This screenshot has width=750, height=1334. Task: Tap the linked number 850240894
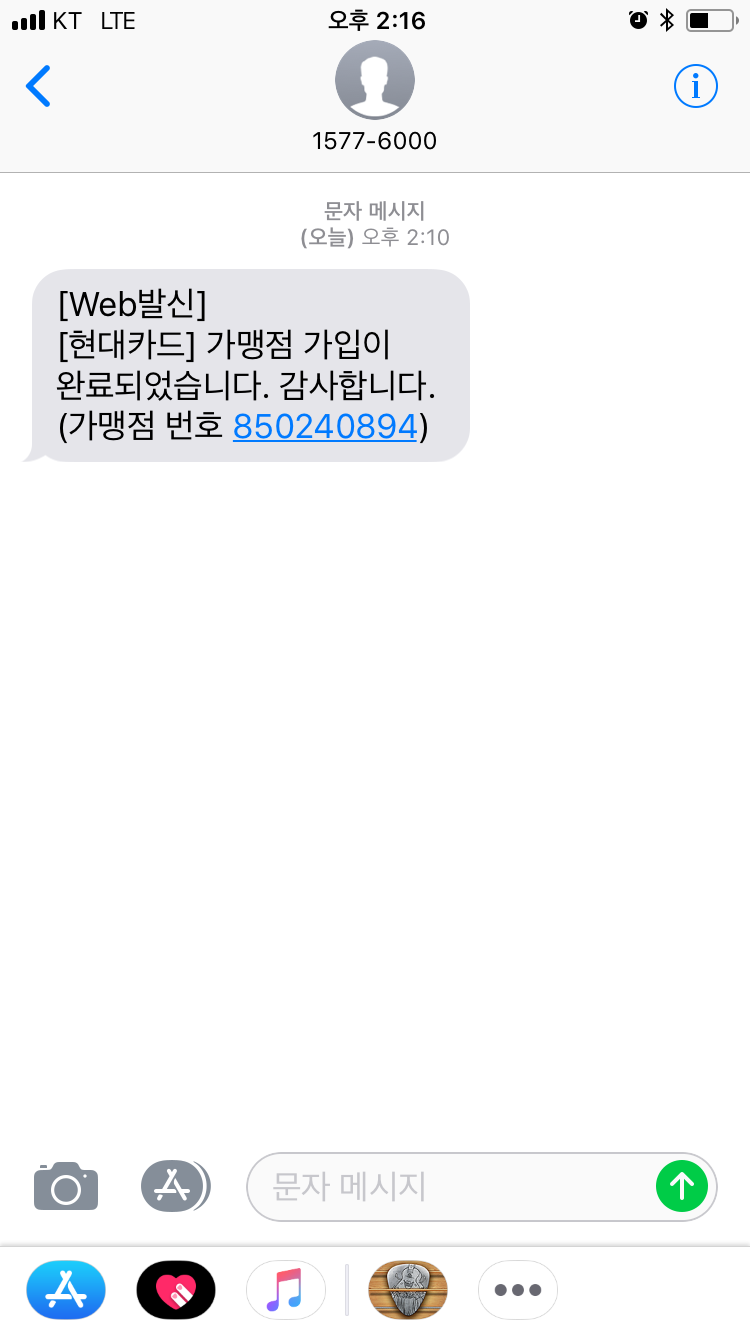click(325, 427)
